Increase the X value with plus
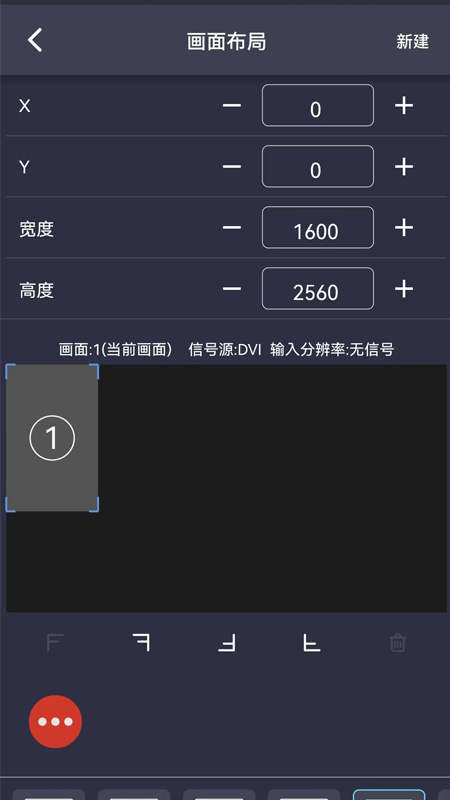450x800 pixels. (x=404, y=106)
